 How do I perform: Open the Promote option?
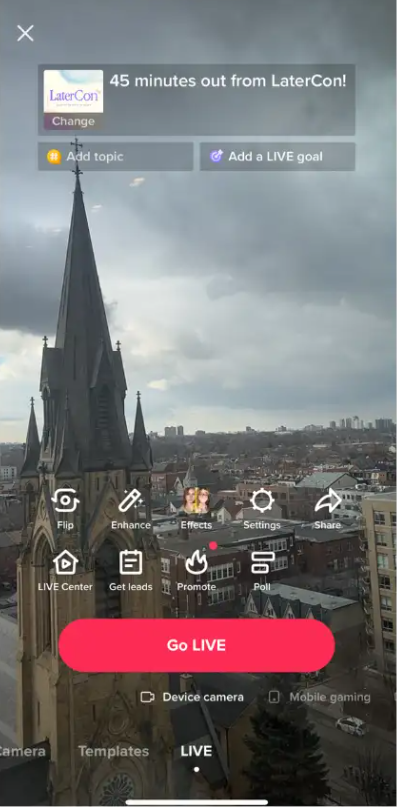[x=196, y=570]
